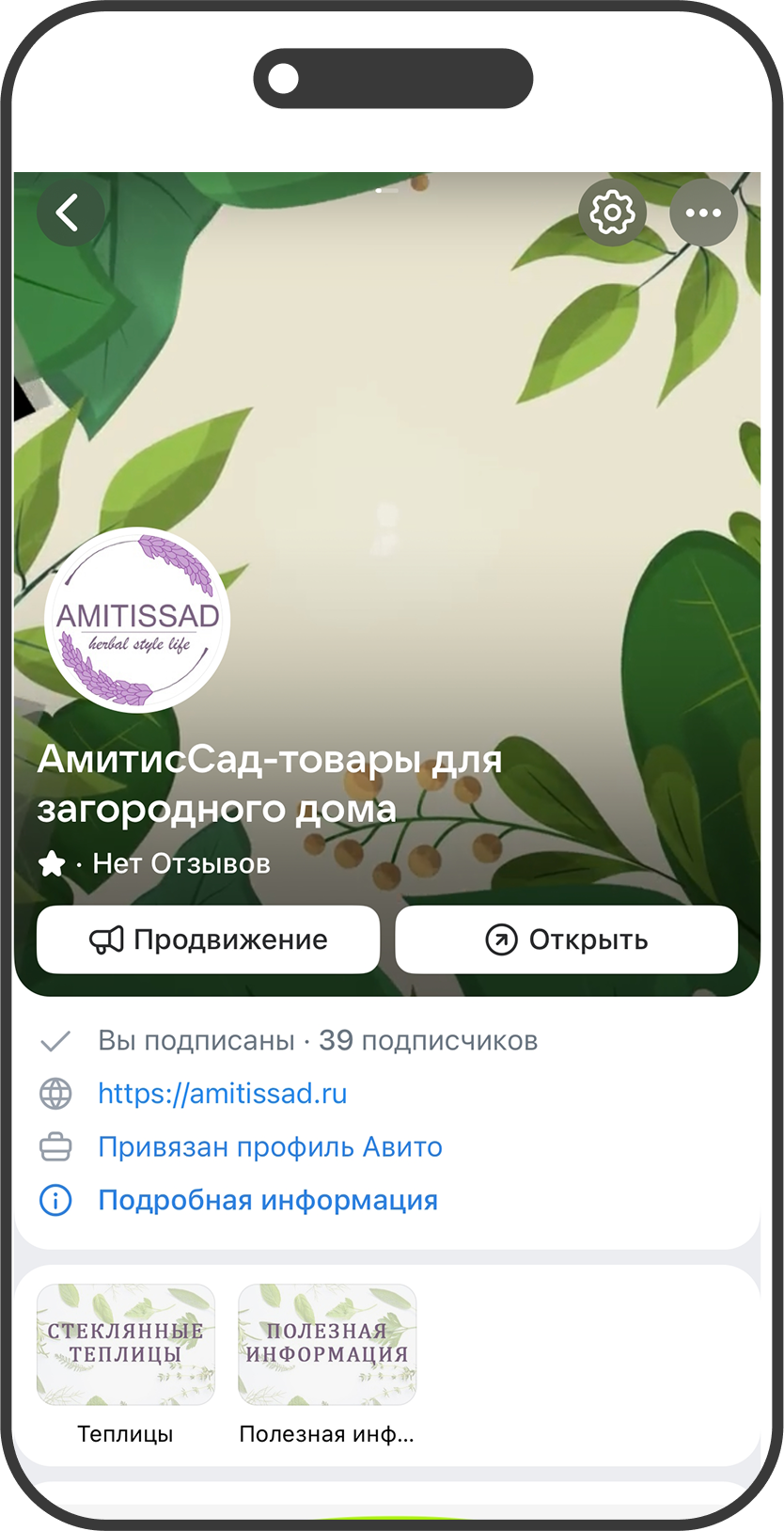Screen dimensions: 784x1531
Task: Go back using the arrow icon
Action: (70, 213)
